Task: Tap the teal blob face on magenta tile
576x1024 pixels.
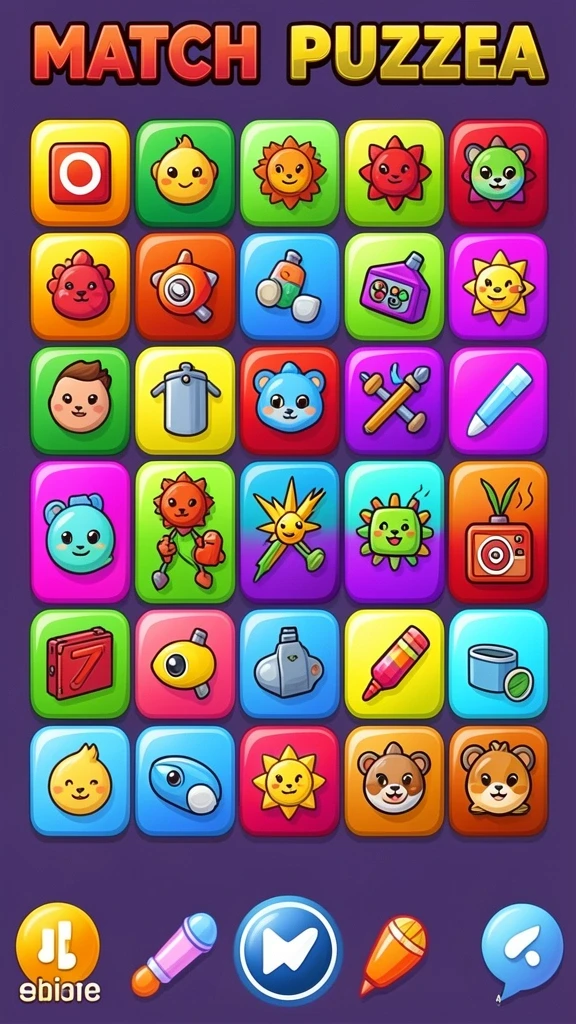Action: point(80,532)
